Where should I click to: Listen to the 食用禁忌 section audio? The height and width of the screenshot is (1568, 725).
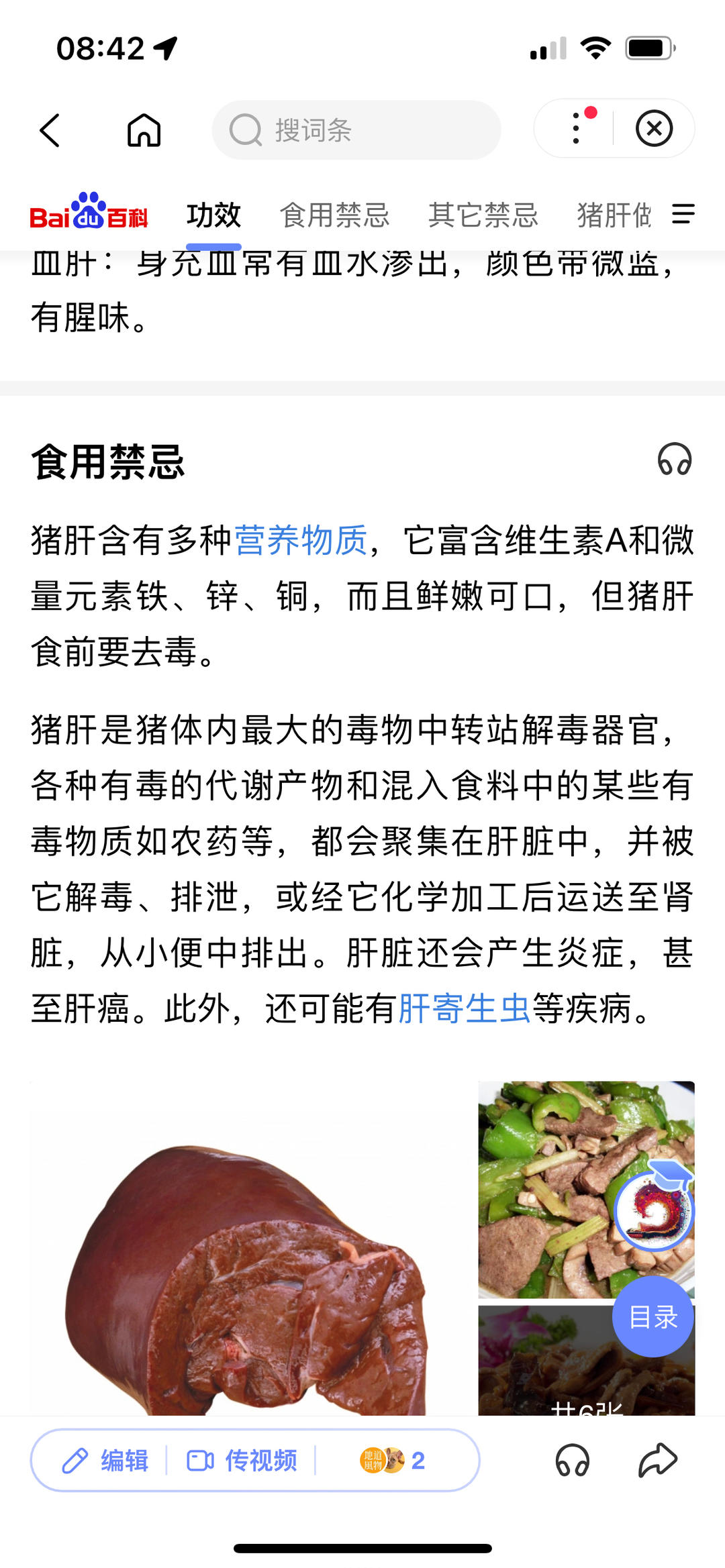674,460
